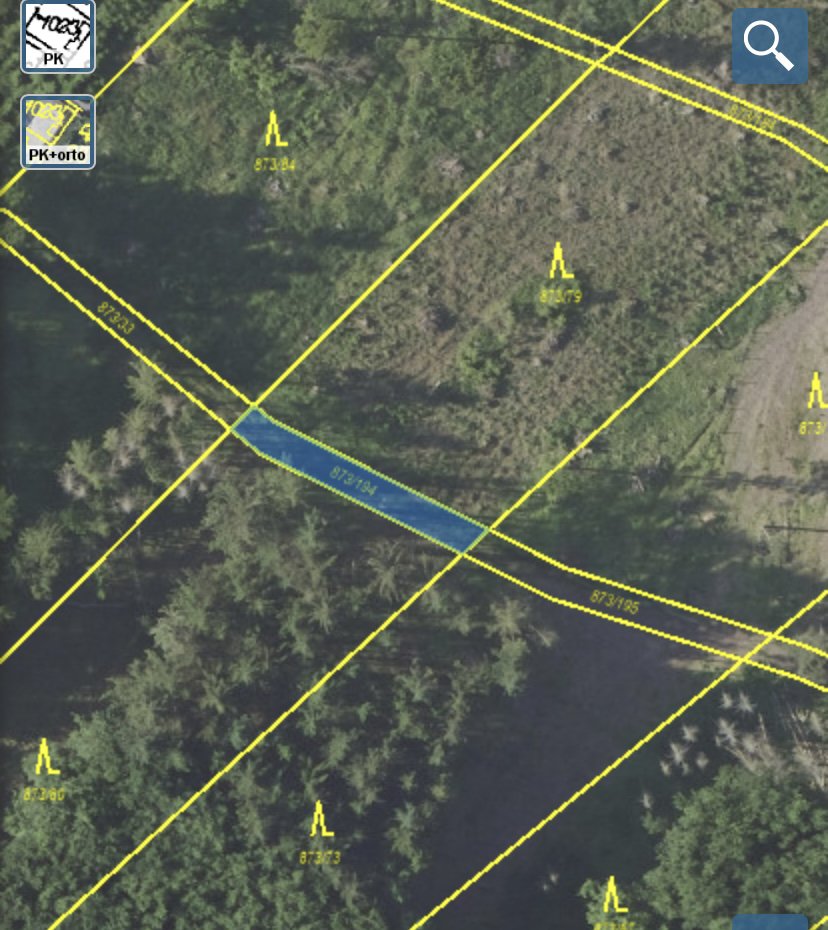Open the magnifying glass search
The image size is (828, 930).
(769, 46)
